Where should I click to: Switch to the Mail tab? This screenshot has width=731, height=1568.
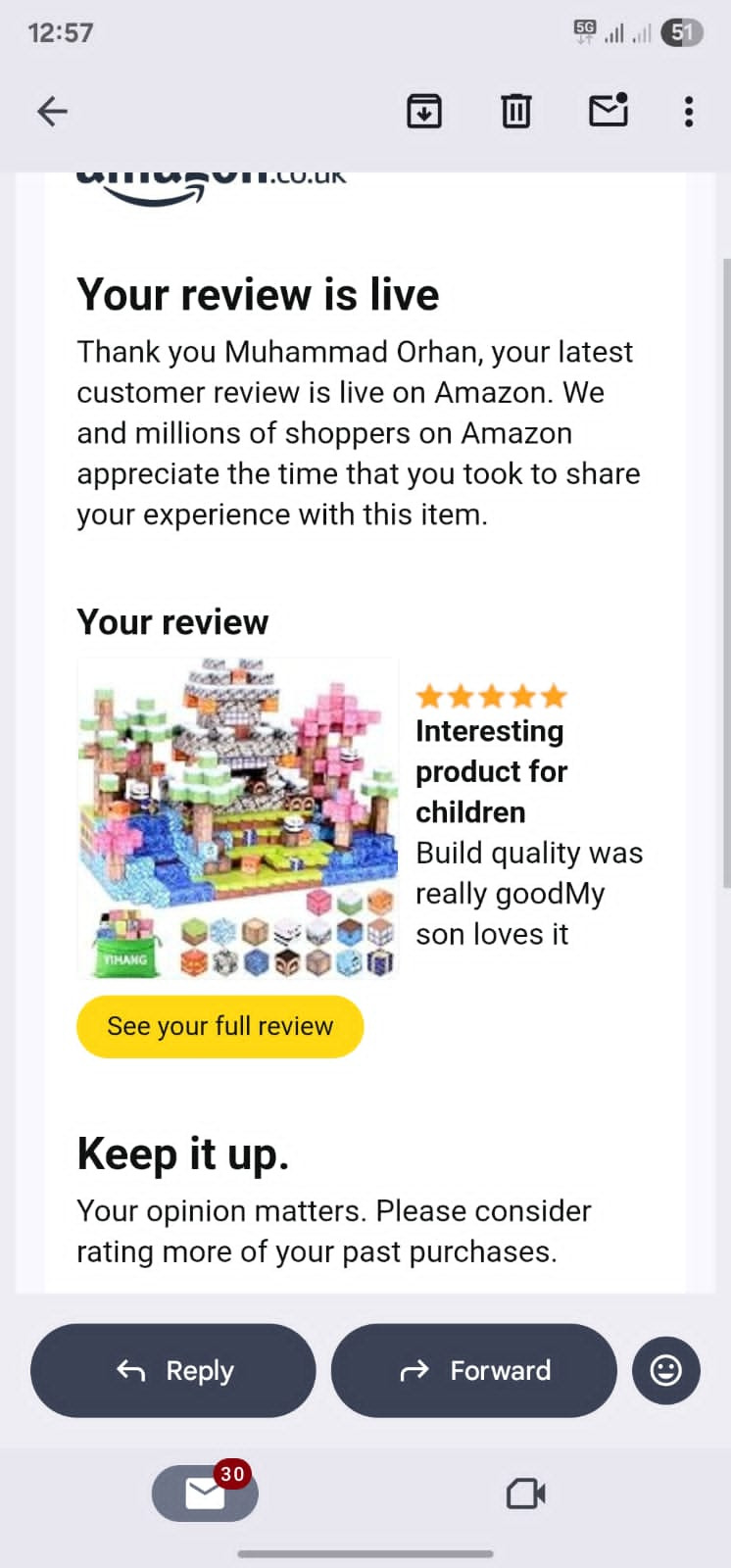point(205,1493)
